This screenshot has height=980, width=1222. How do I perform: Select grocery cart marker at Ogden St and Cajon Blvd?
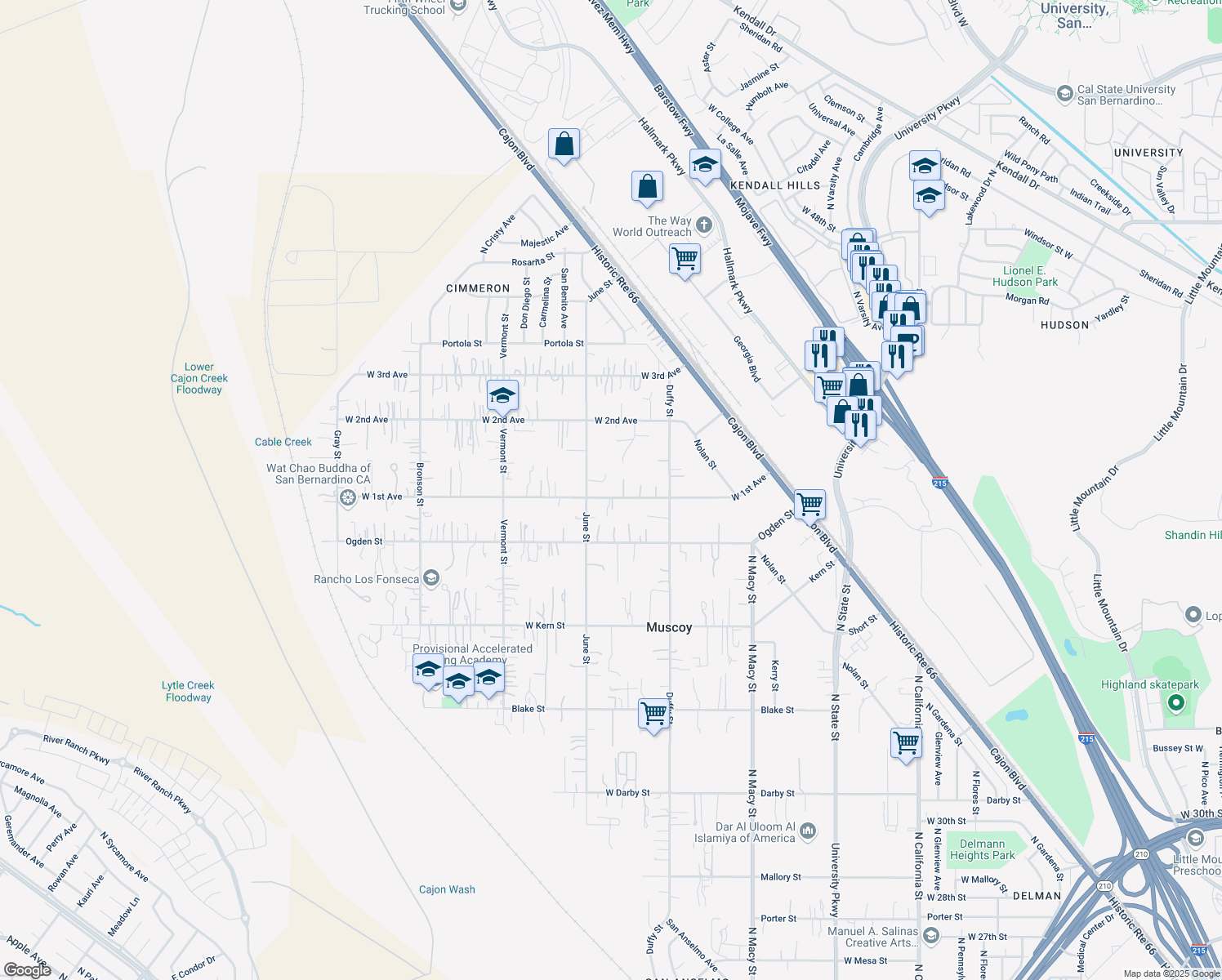(809, 505)
